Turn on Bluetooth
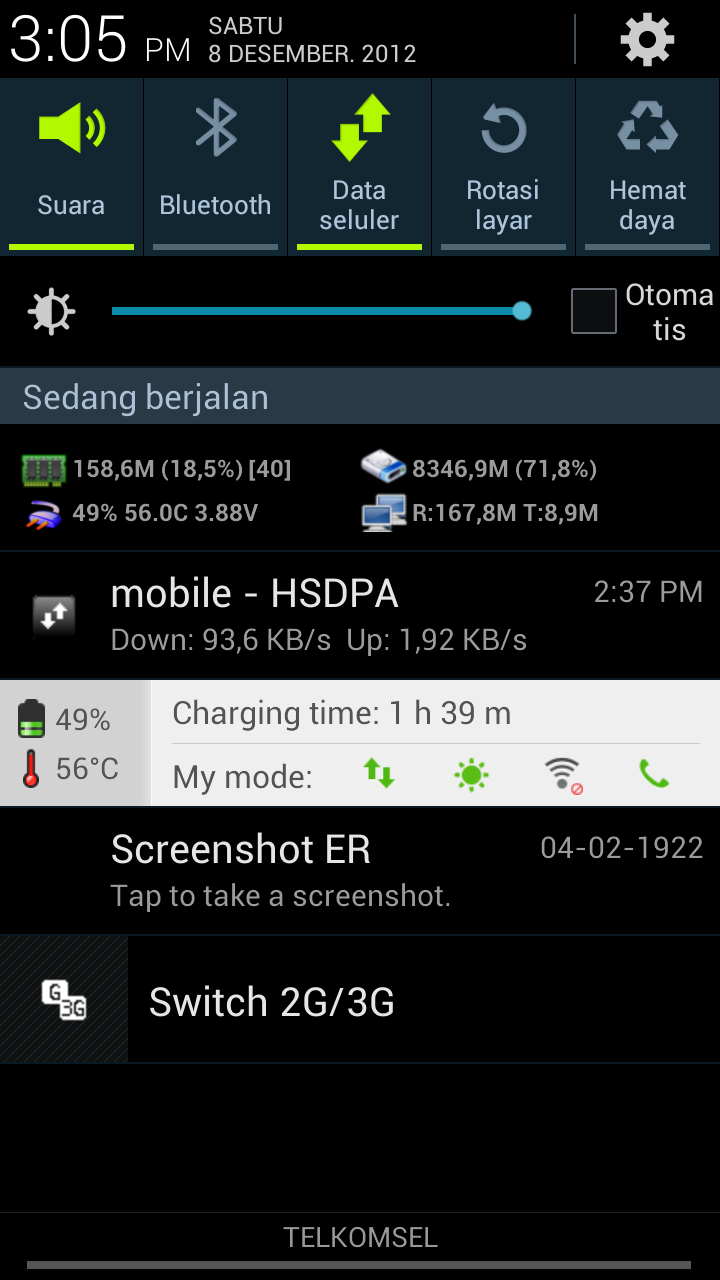 point(215,165)
